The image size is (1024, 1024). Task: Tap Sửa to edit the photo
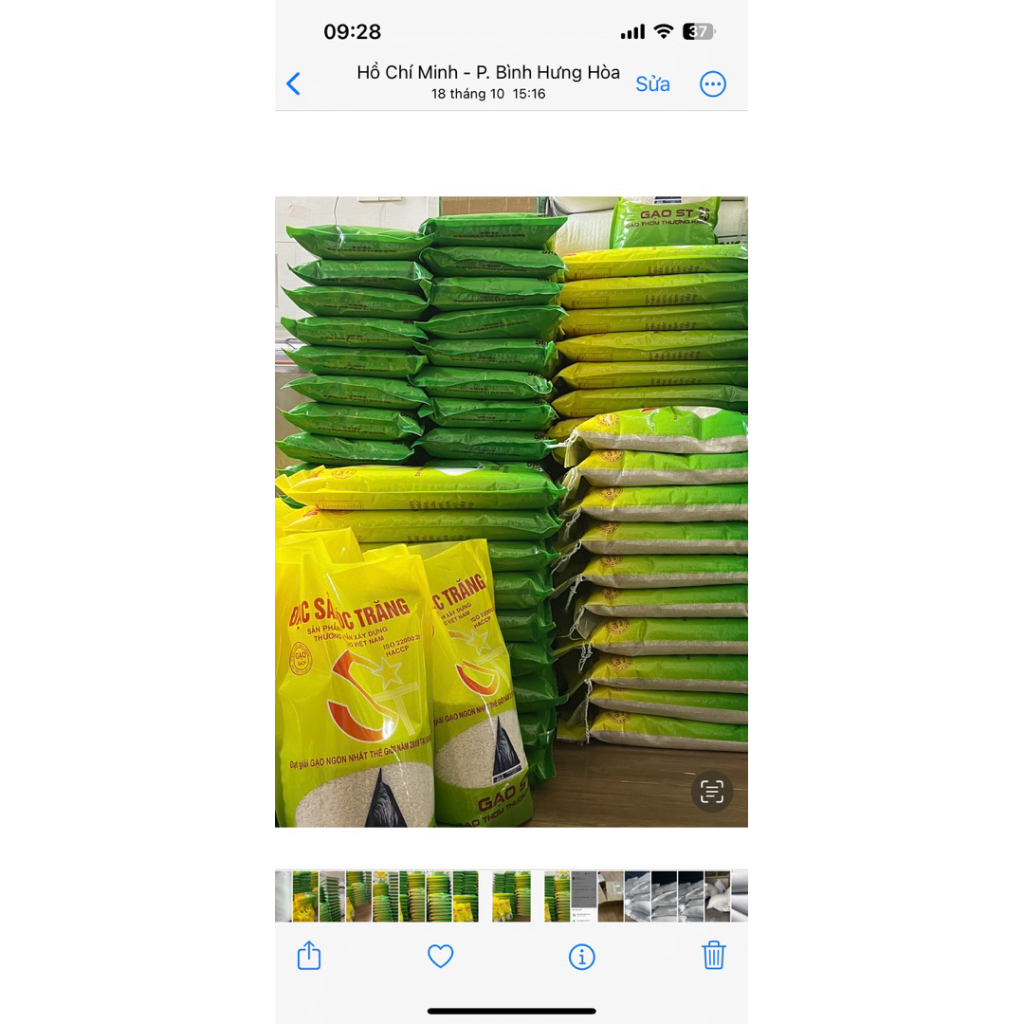(x=652, y=84)
